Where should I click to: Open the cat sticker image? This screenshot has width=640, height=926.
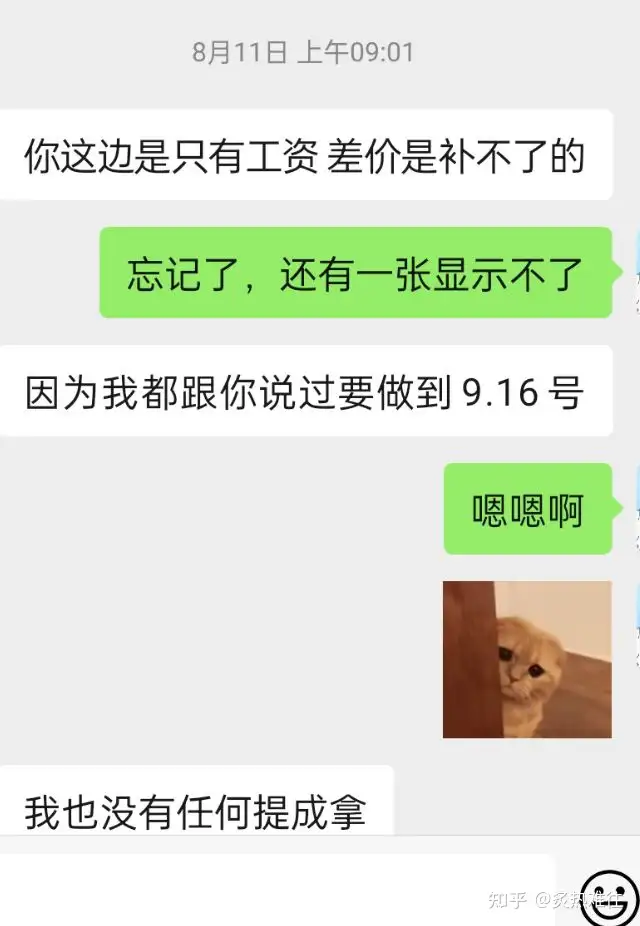point(527,659)
